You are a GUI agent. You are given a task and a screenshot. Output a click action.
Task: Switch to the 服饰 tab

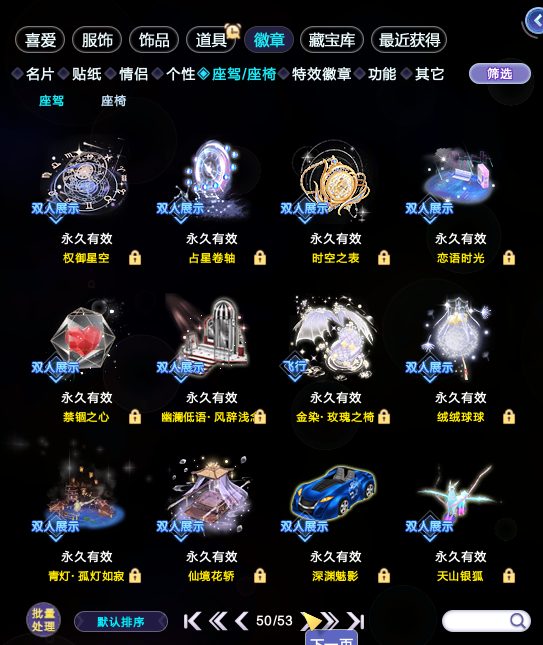97,40
